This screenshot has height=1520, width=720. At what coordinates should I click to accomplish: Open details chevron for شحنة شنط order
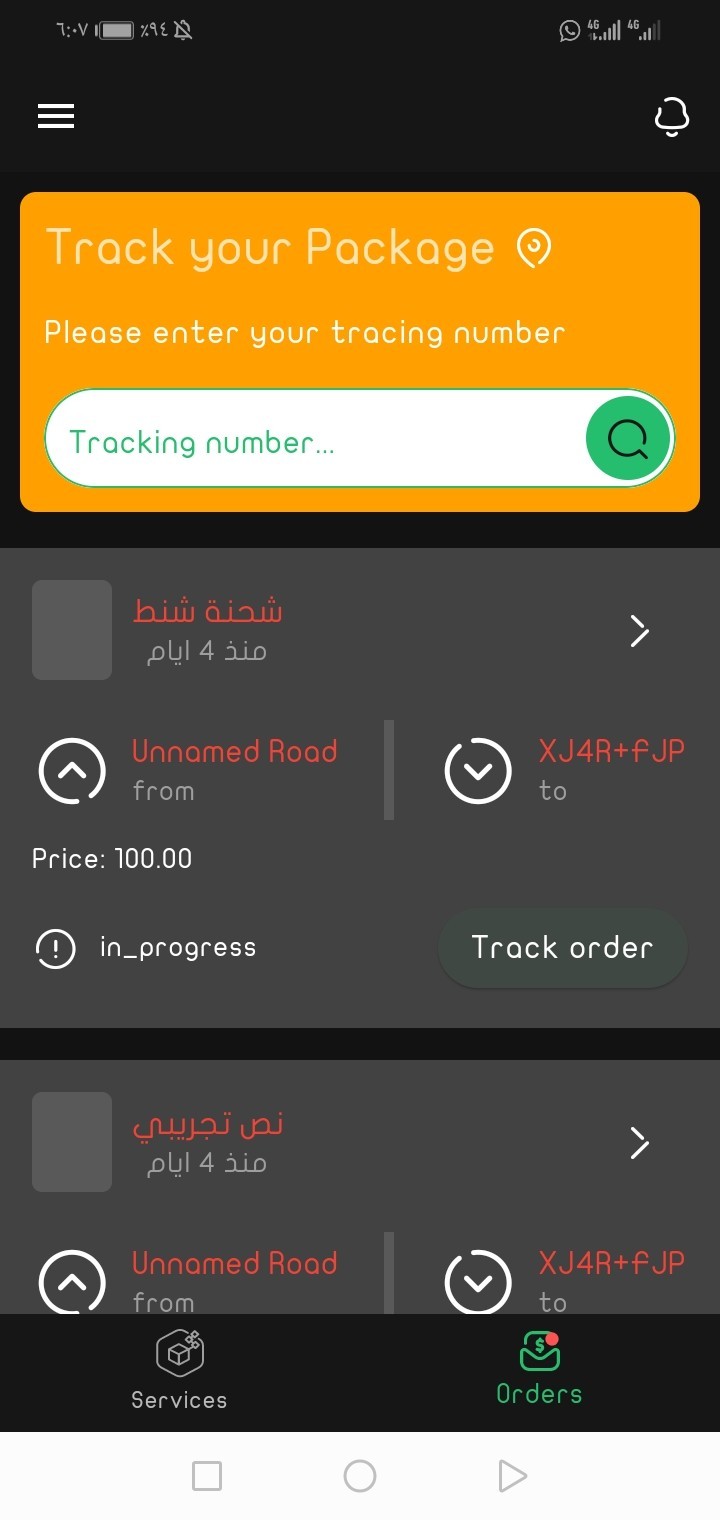[640, 631]
